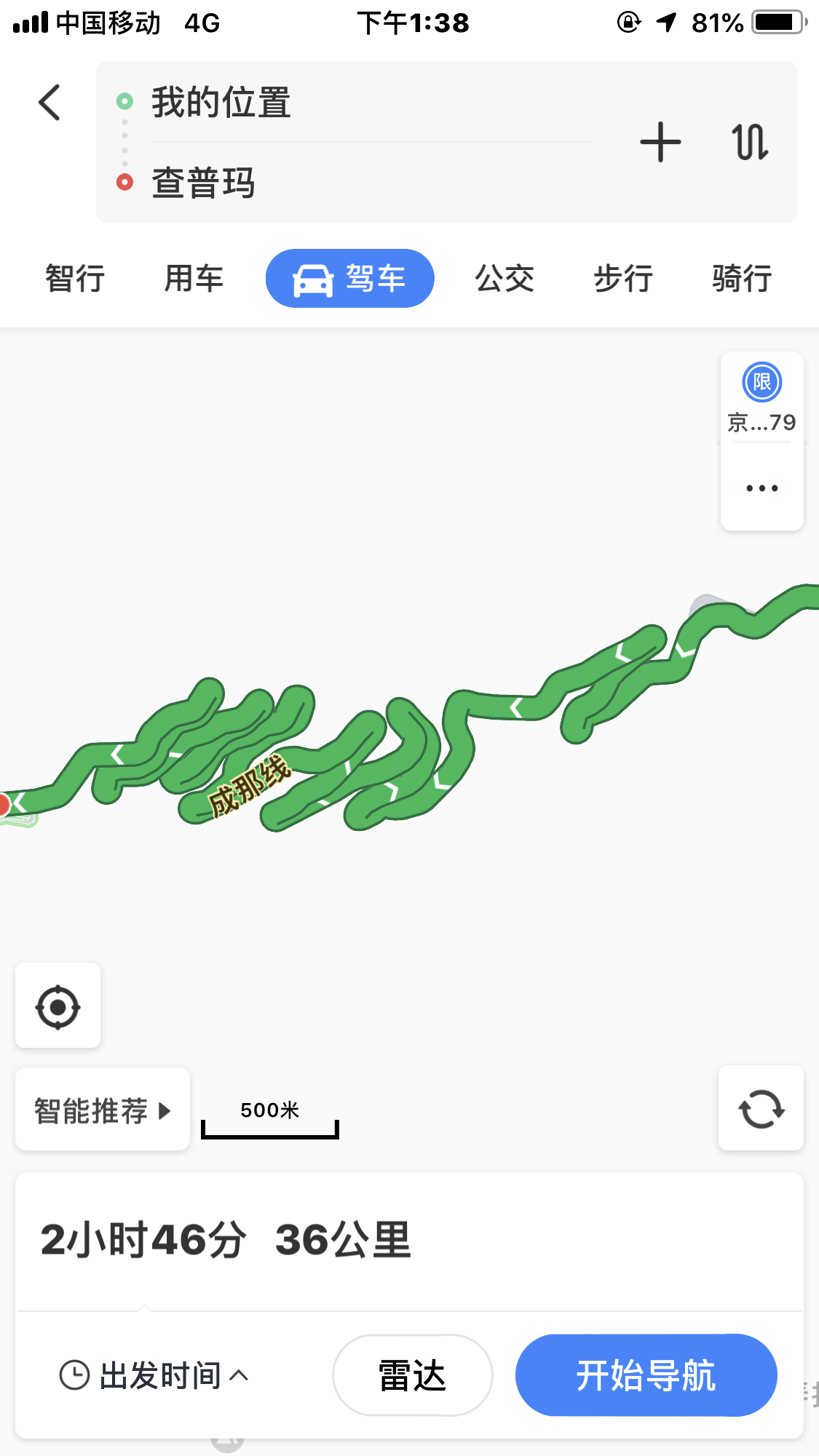The height and width of the screenshot is (1456, 819).
Task: Switch to the 公交 transit tab
Action: (x=505, y=279)
